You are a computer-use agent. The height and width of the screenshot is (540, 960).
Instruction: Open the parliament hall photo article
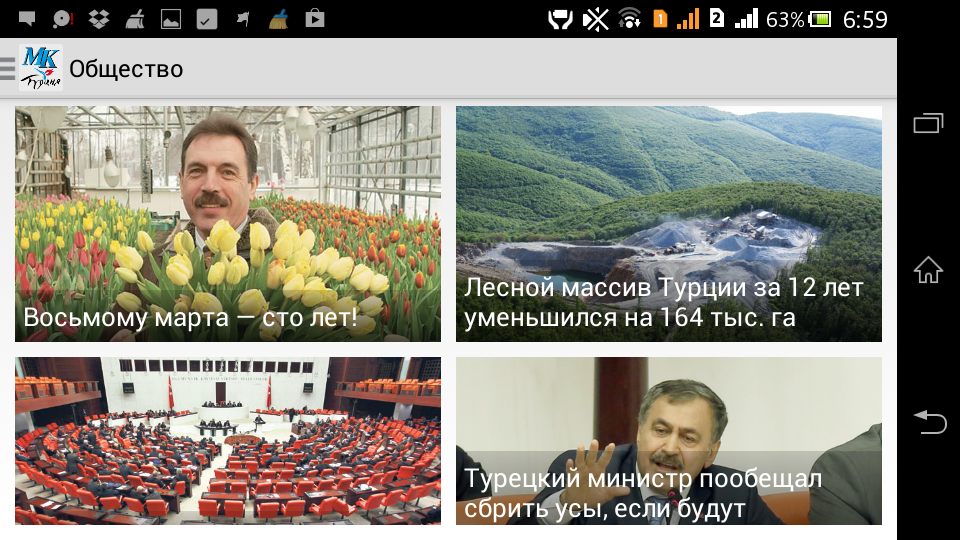point(228,440)
